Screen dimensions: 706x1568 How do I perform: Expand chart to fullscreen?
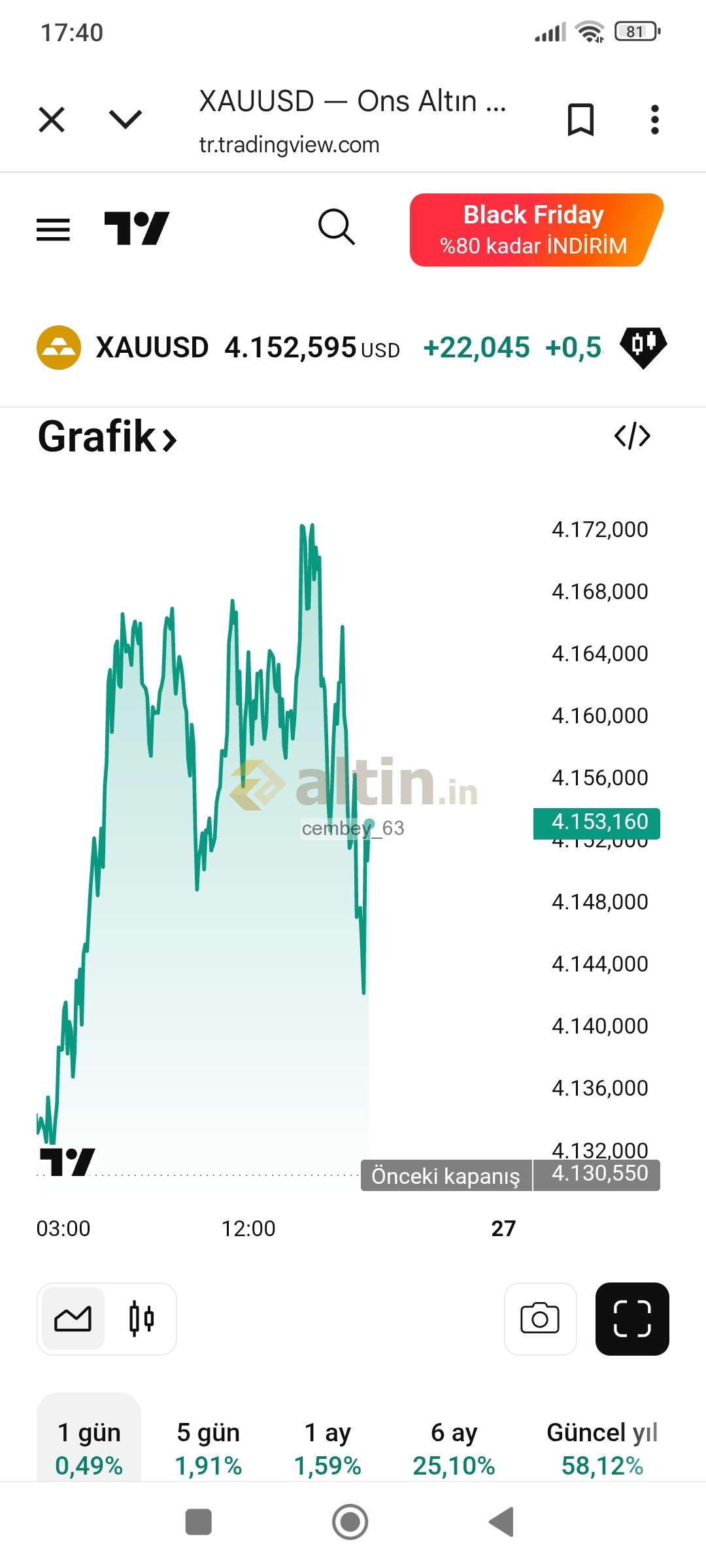coord(632,1318)
